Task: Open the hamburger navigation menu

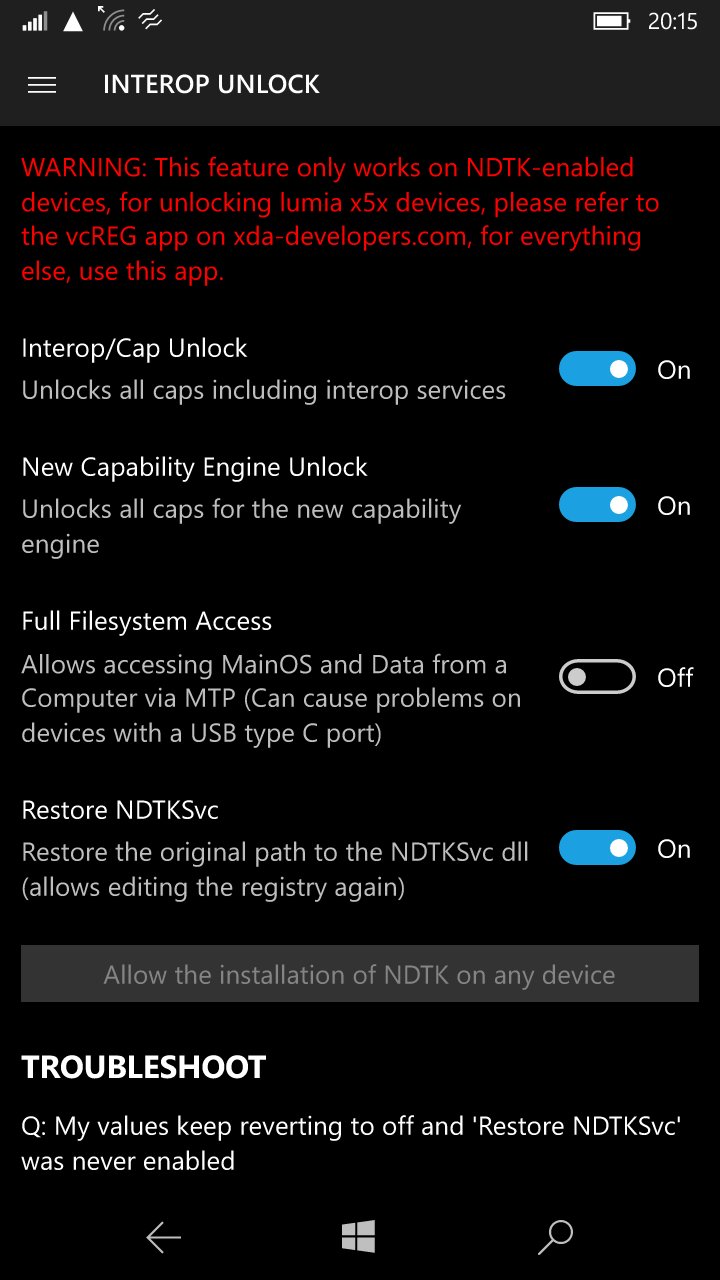Action: (42, 85)
